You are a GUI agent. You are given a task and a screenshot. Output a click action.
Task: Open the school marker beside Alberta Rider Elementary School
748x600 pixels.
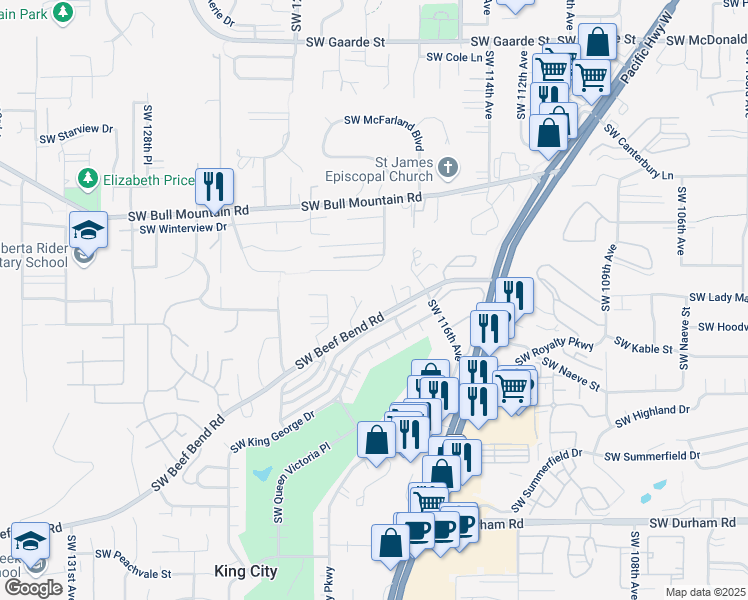[x=88, y=231]
